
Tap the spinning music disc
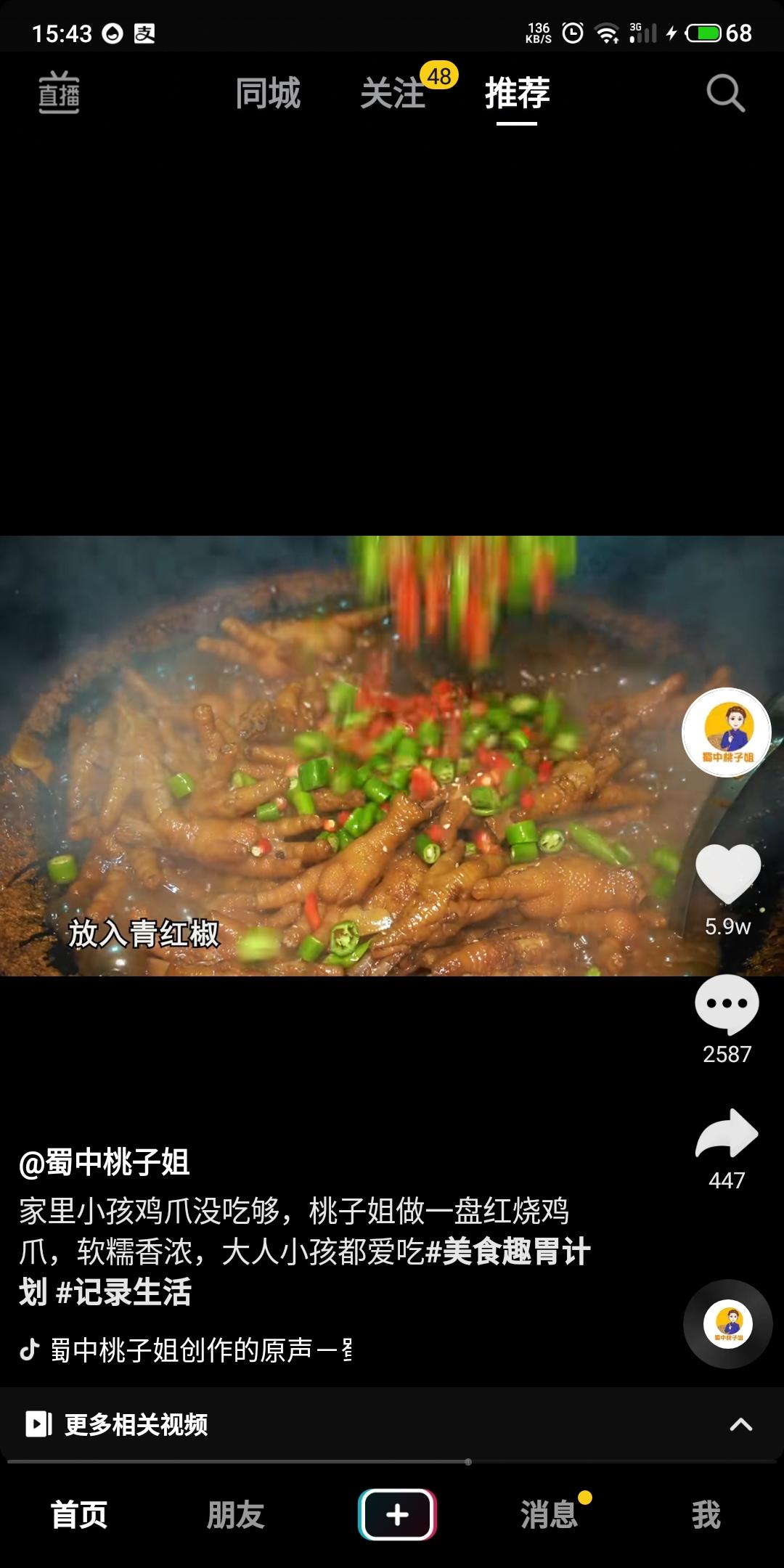coord(727,1324)
